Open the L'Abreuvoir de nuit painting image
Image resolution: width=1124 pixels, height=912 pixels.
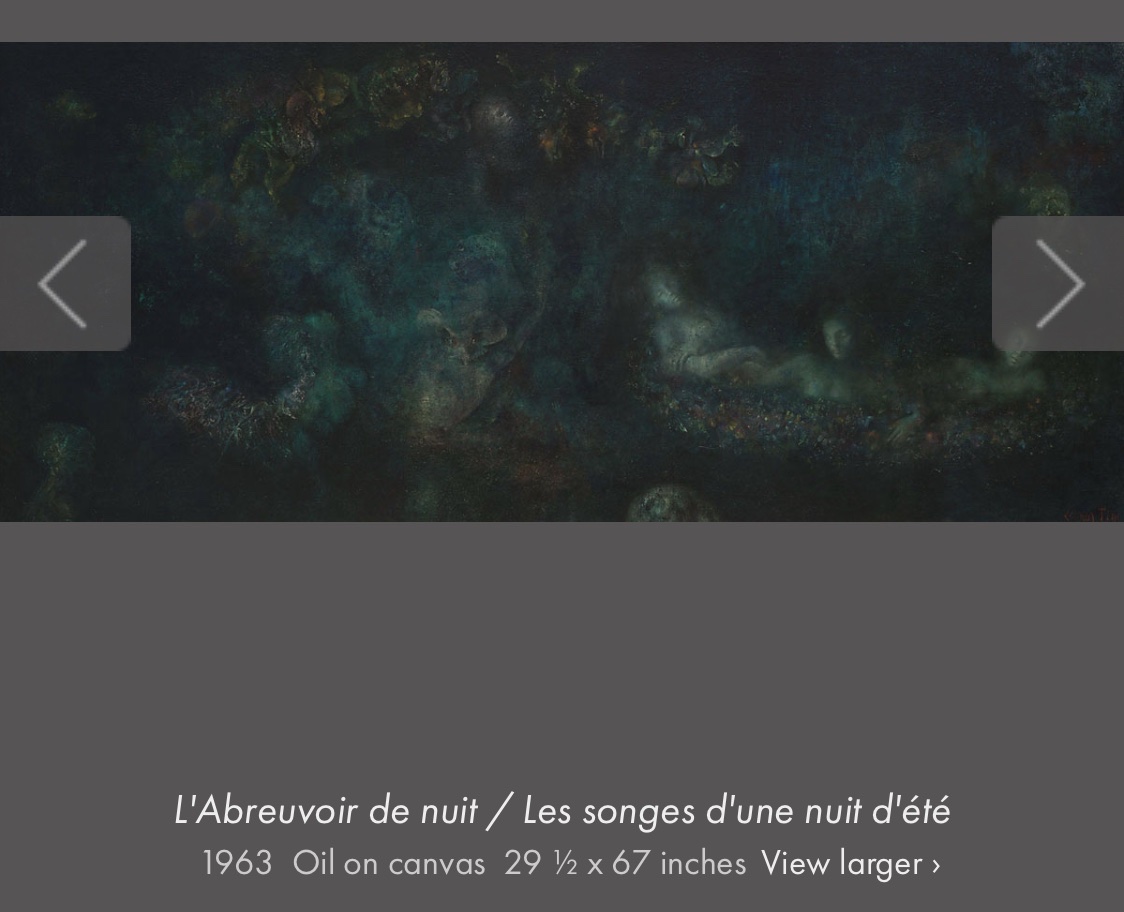tap(560, 282)
